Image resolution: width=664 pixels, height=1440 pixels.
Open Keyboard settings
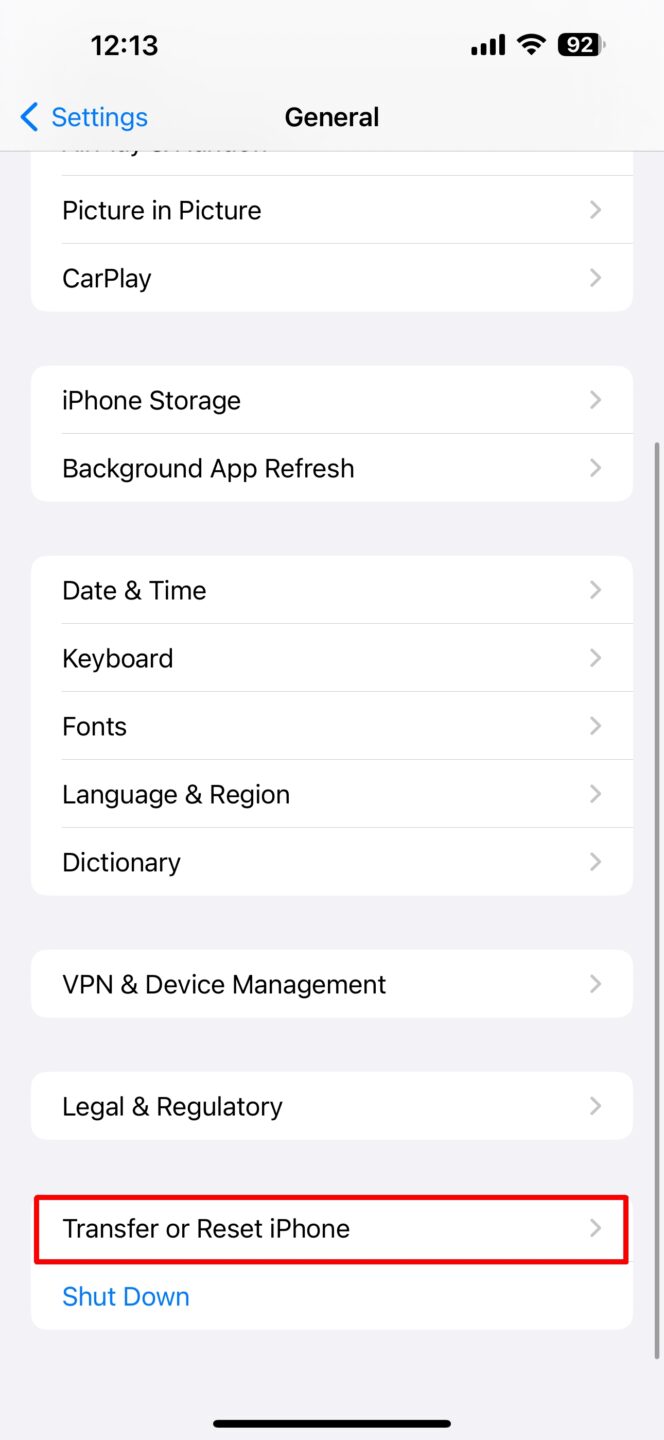click(331, 658)
